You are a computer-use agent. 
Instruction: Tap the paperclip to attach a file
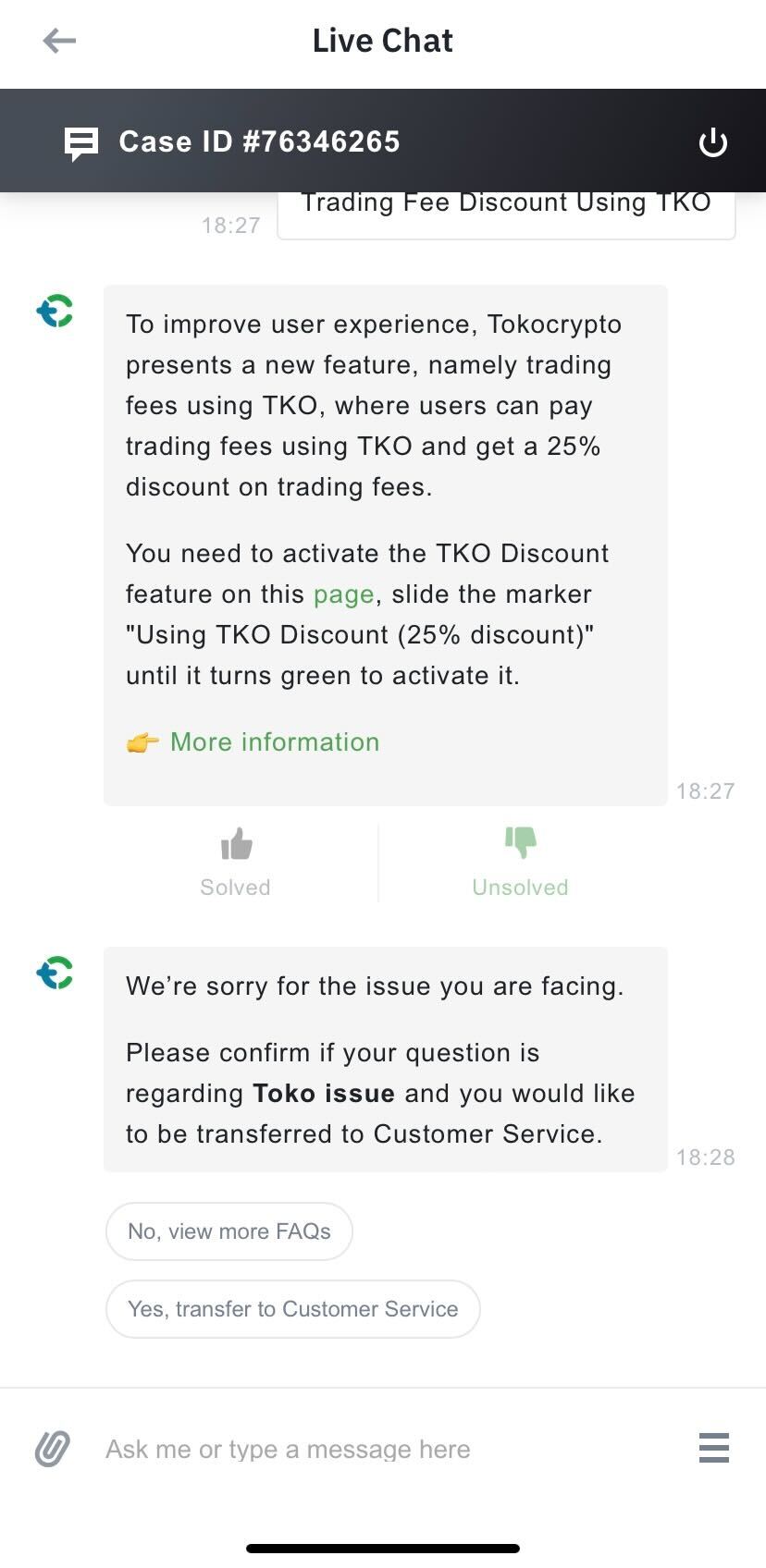click(x=53, y=1449)
